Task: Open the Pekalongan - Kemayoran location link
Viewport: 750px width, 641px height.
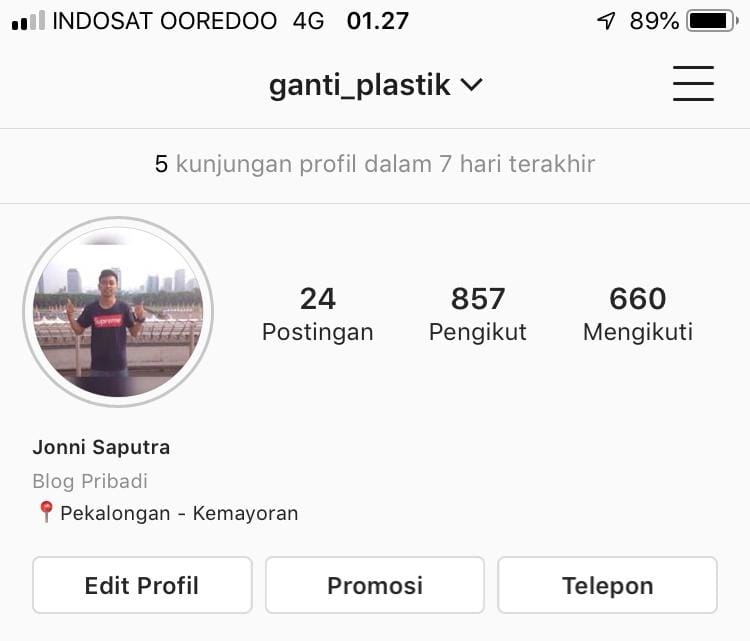Action: [178, 514]
